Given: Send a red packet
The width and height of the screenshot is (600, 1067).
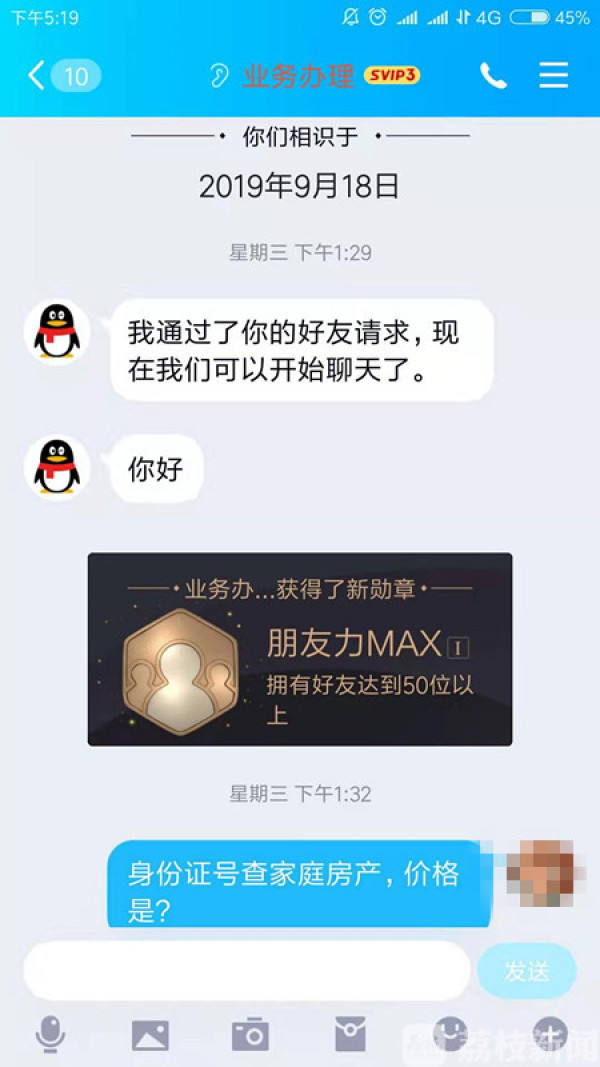Looking at the screenshot, I should (350, 1035).
